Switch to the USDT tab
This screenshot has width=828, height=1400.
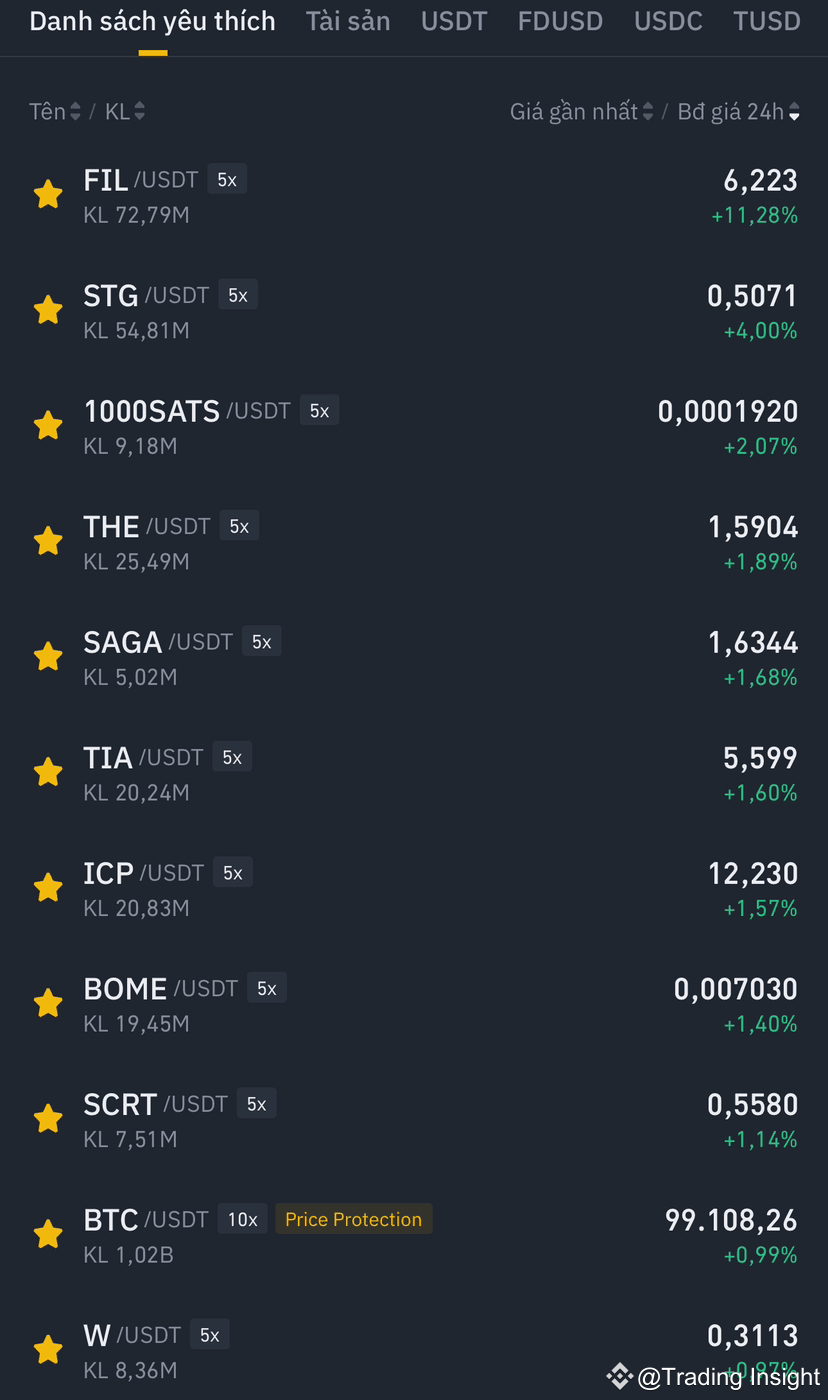coord(454,20)
